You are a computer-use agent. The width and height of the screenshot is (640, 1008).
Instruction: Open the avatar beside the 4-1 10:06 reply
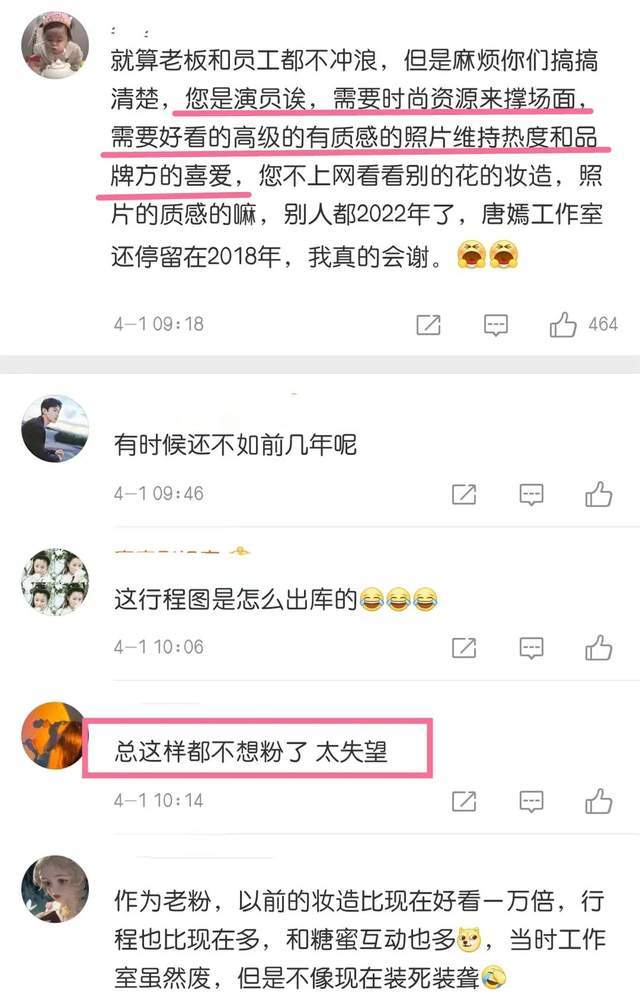point(55,582)
